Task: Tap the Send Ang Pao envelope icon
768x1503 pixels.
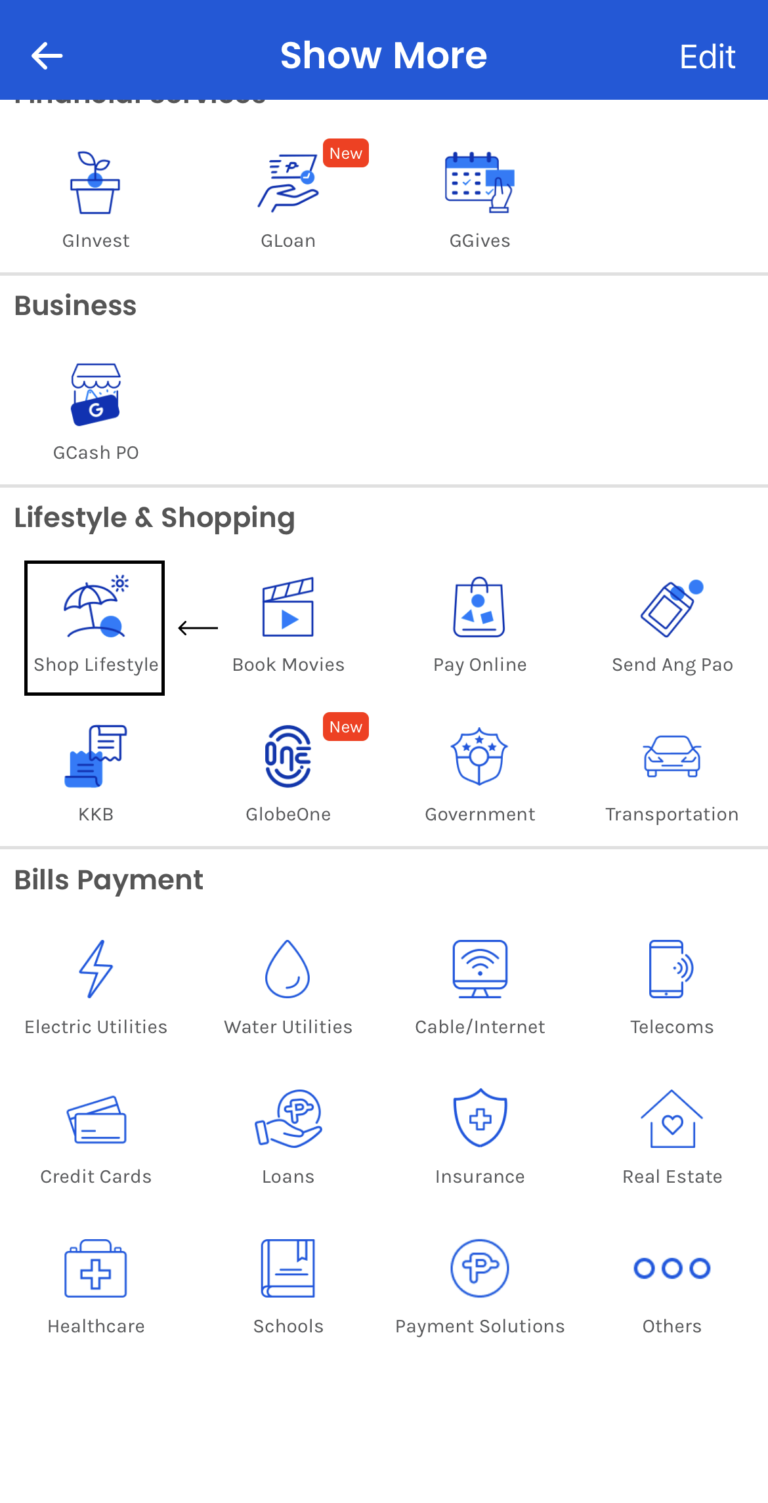Action: pos(672,608)
